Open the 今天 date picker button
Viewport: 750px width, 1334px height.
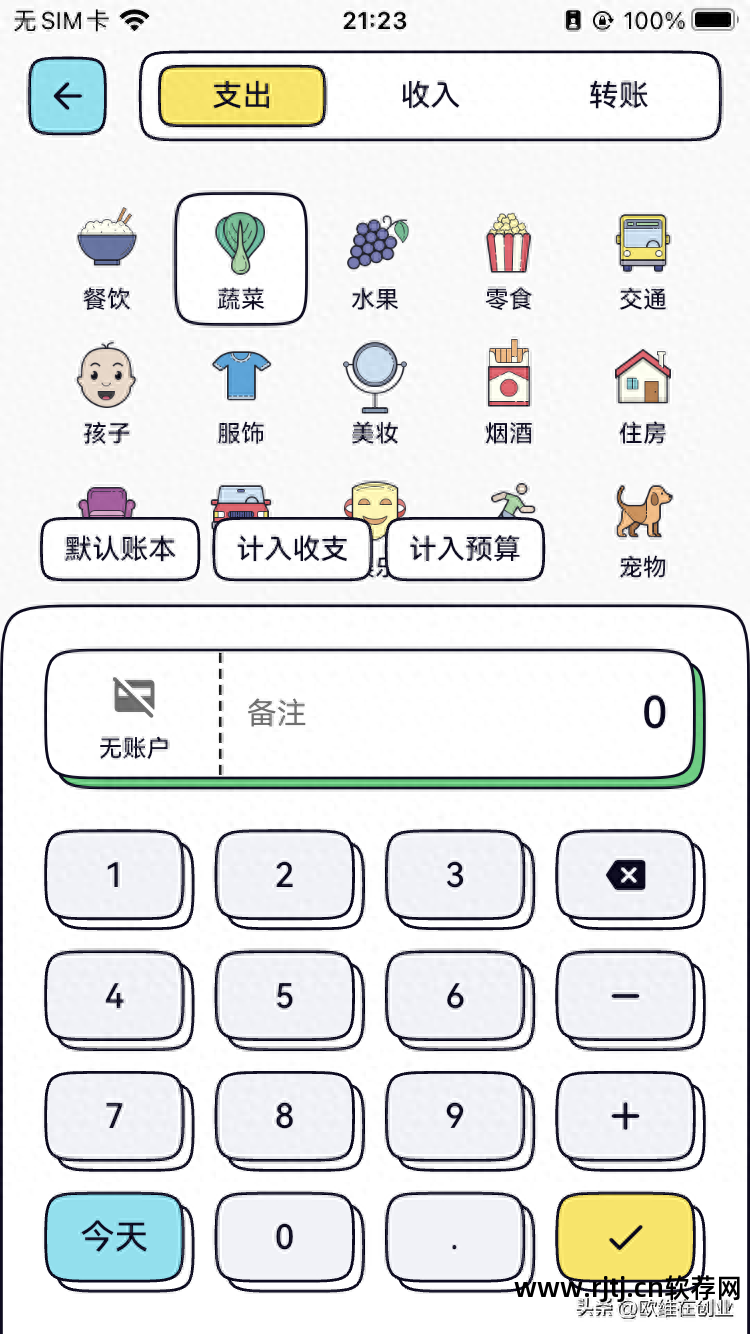115,1237
